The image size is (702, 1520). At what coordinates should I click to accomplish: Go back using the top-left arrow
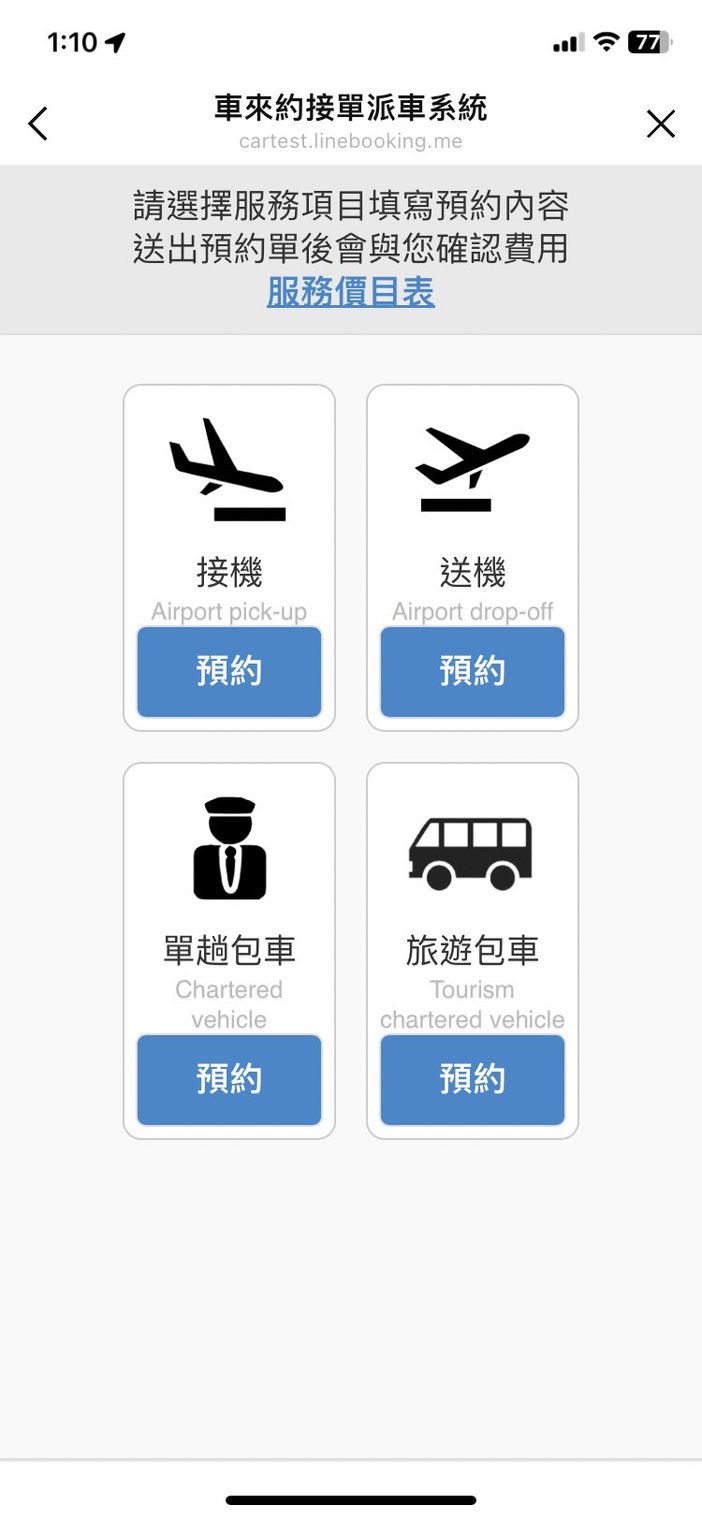(38, 124)
